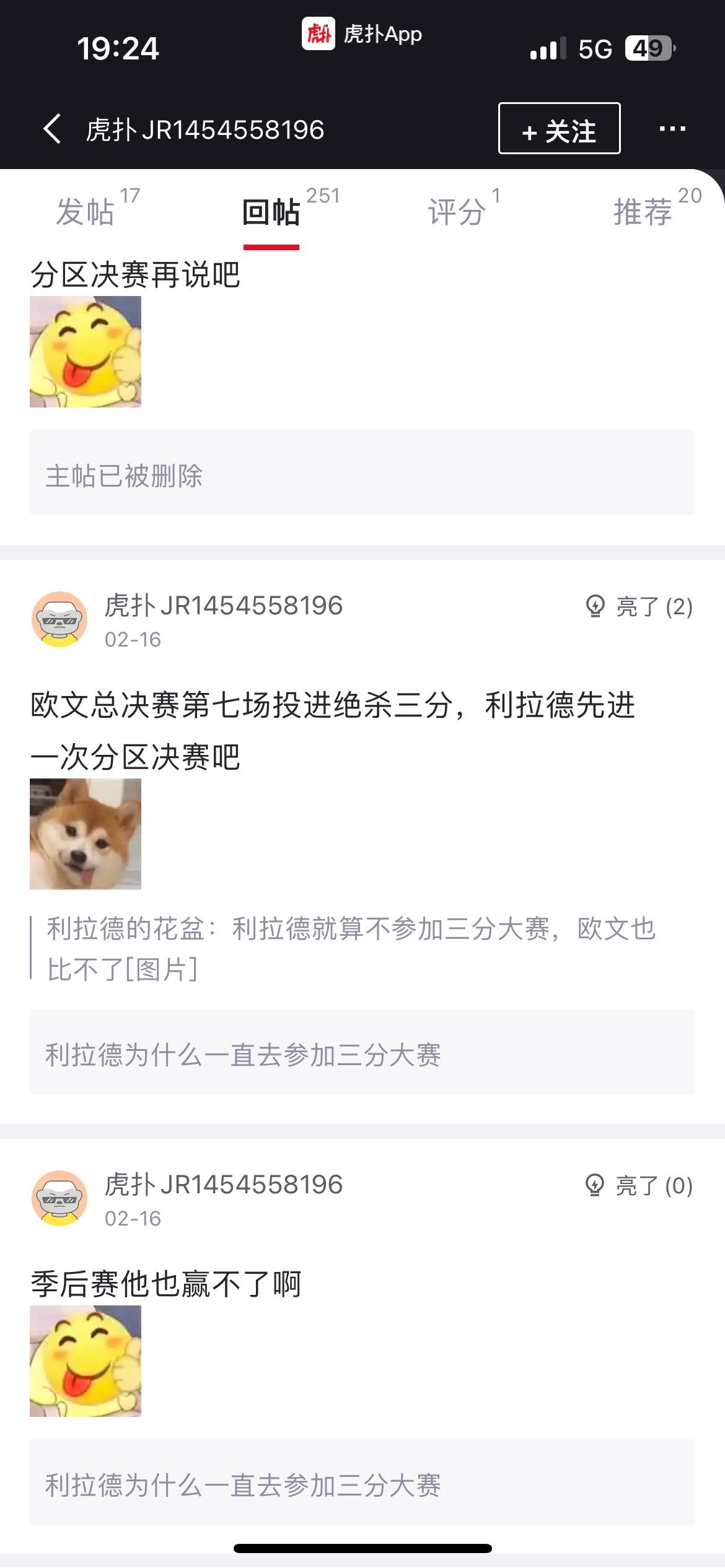Open the three-dot overflow menu
This screenshot has width=725, height=1568.
point(672,129)
